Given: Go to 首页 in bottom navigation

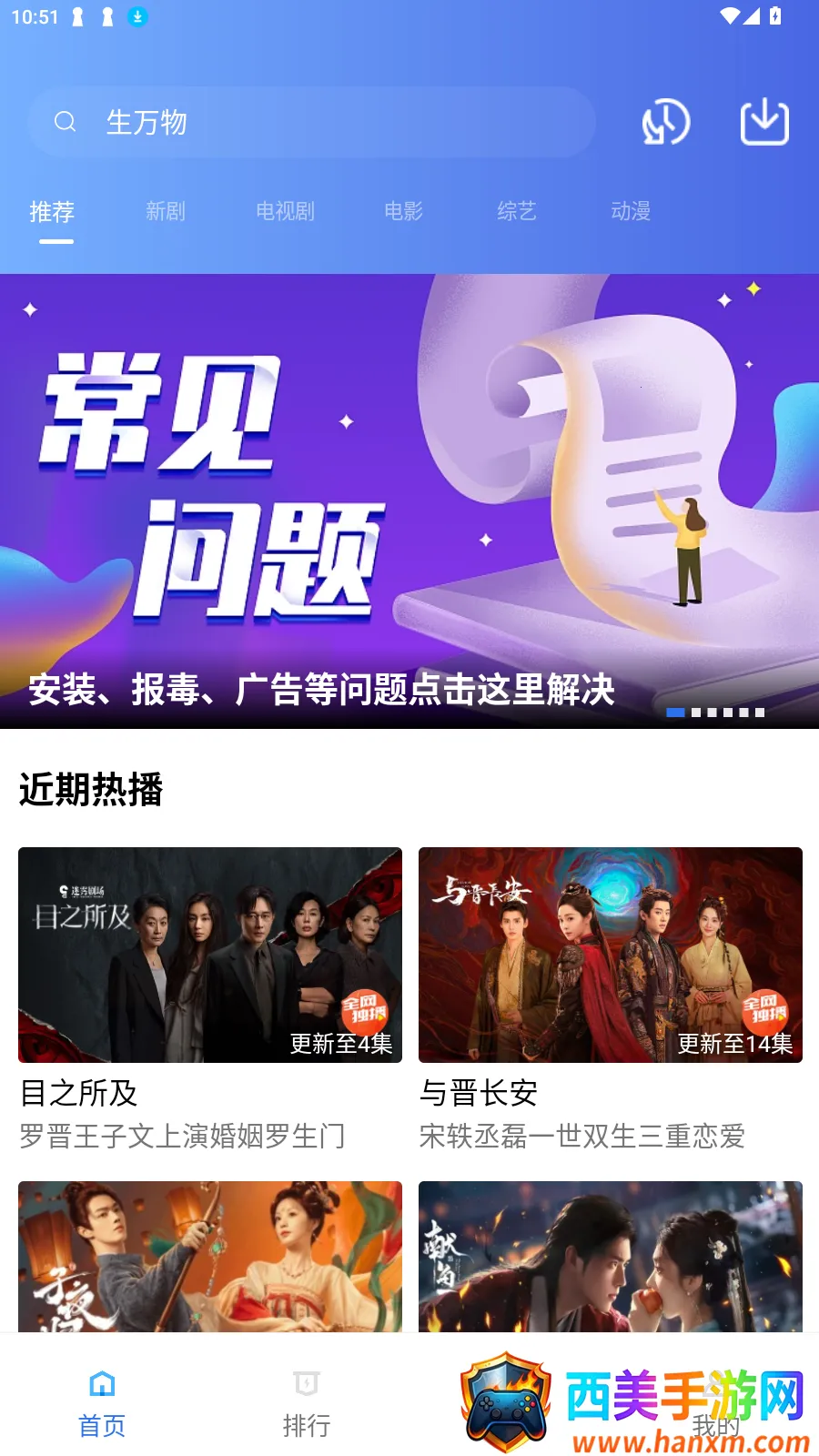Looking at the screenshot, I should 102,1403.
